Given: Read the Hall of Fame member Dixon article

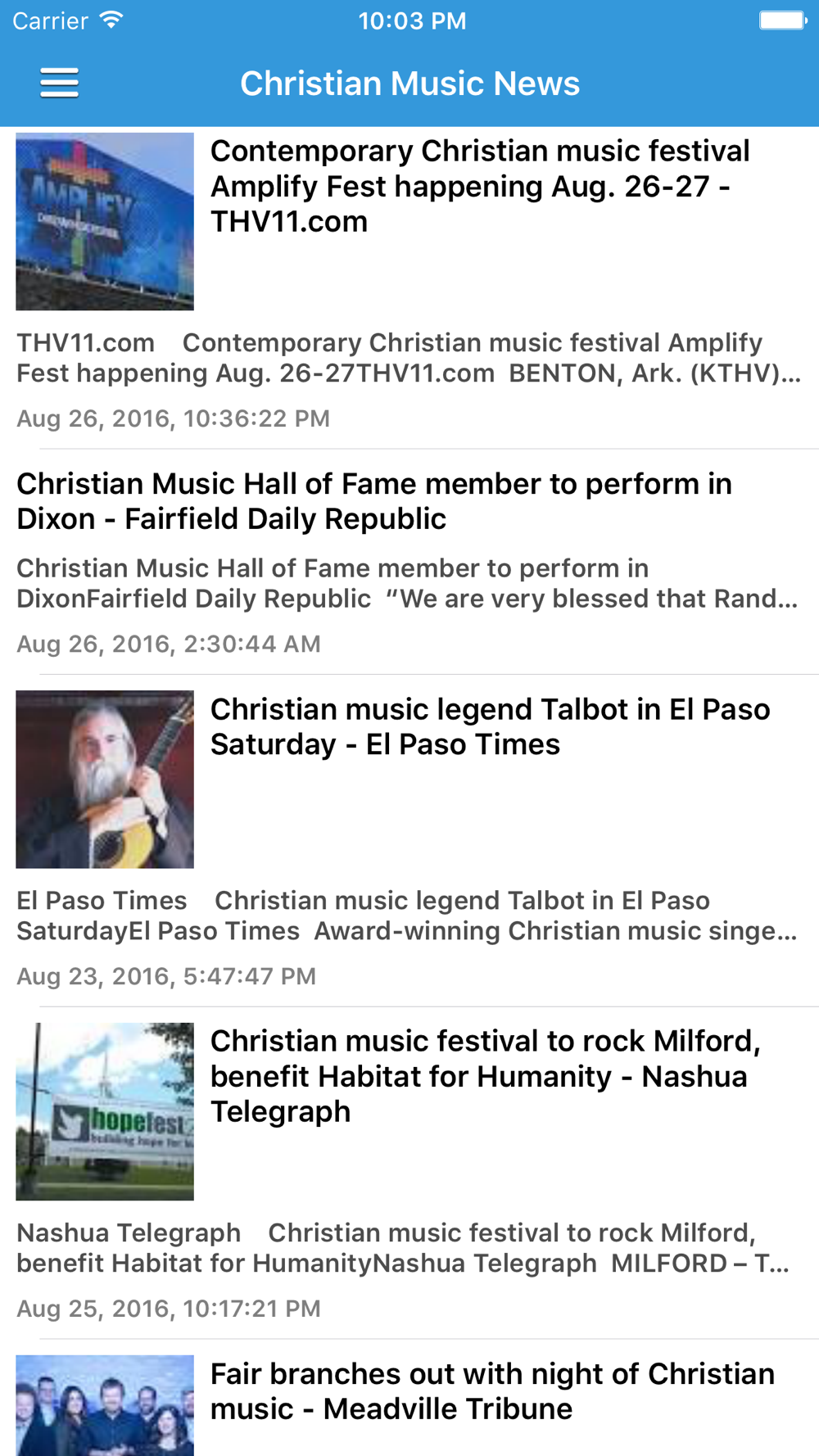Looking at the screenshot, I should coord(374,501).
